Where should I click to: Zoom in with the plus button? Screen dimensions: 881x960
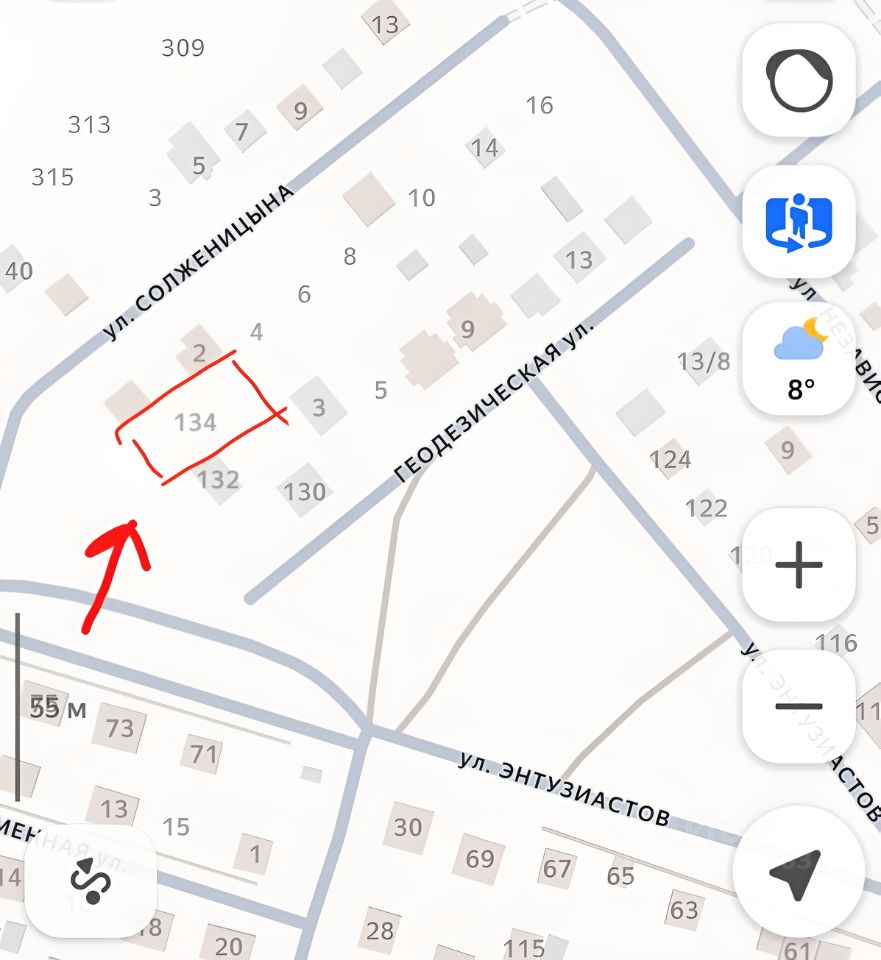(798, 566)
